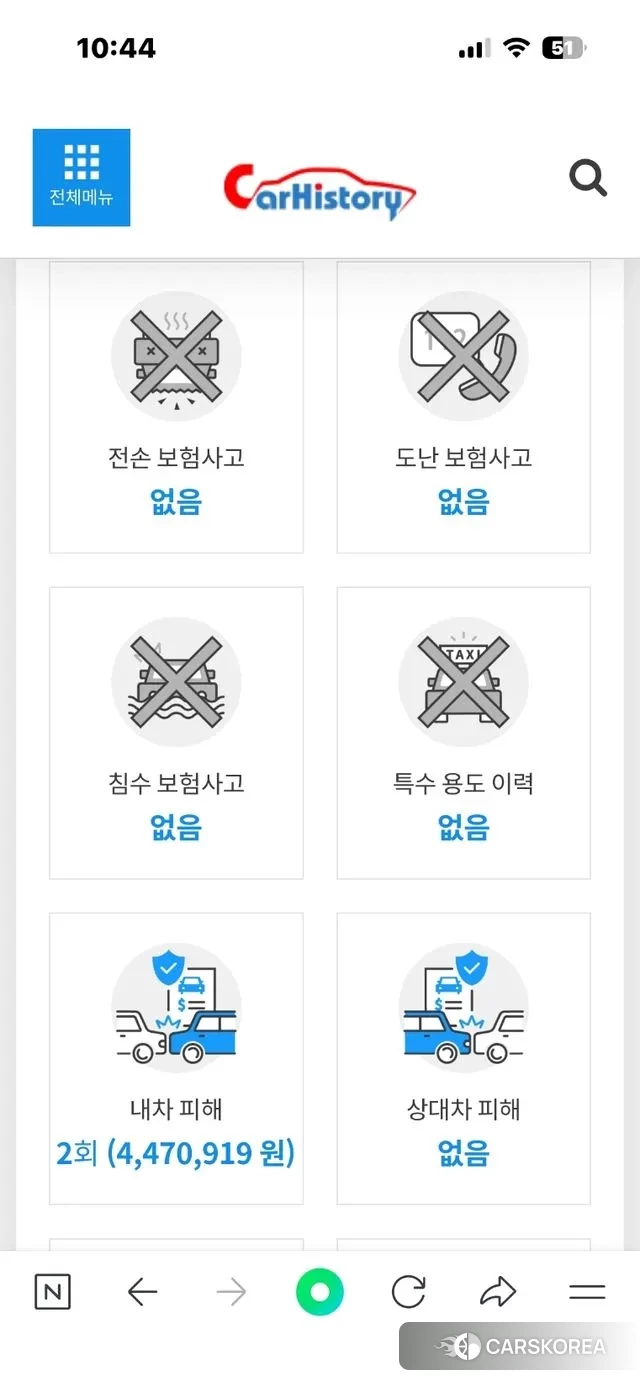The image size is (640, 1388).
Task: Go to the Naver home N button
Action: tap(53, 1292)
